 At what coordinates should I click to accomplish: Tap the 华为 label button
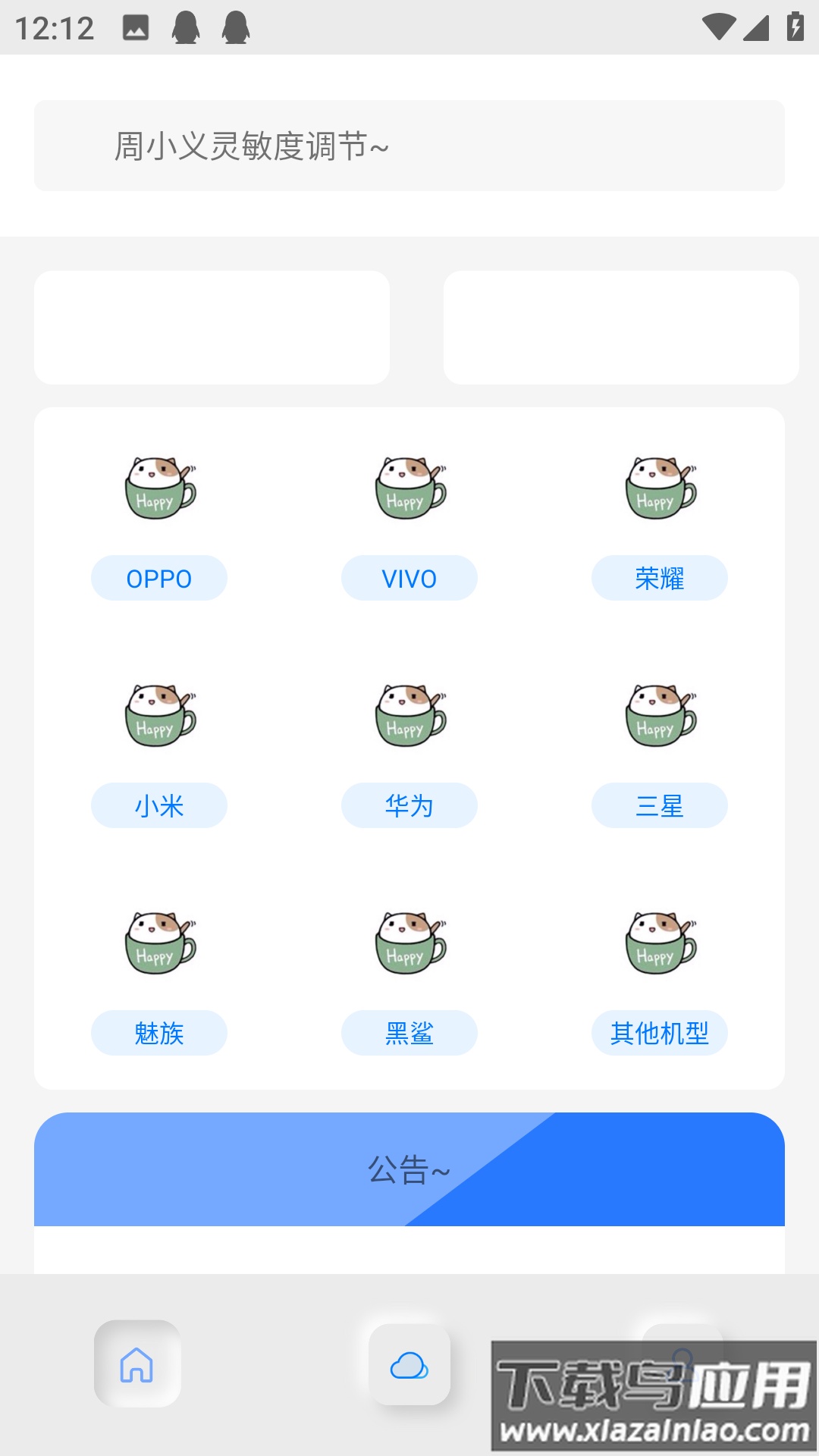tap(409, 805)
